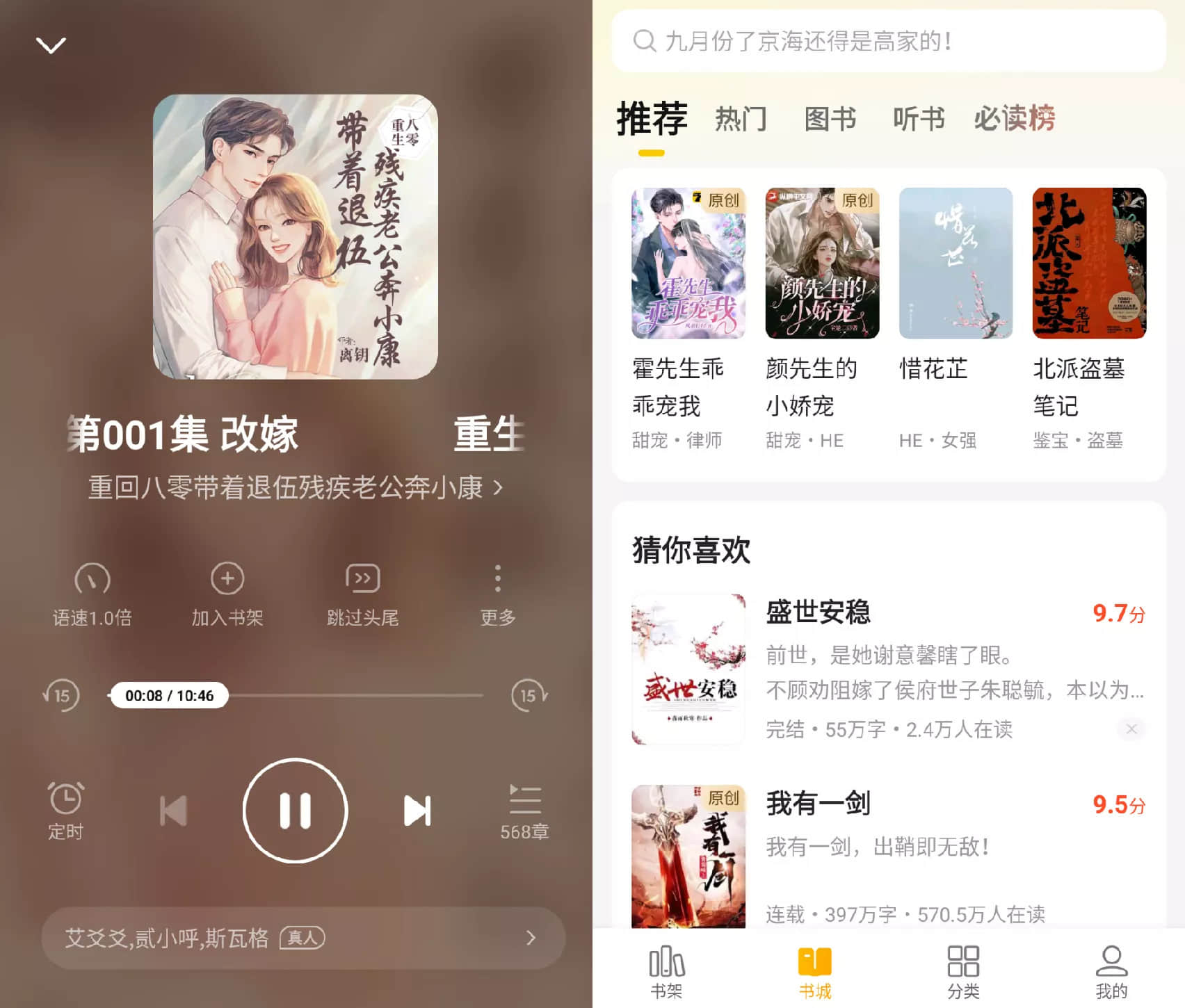Fast-forward 15 seconds
1185x1008 pixels.
[x=529, y=695]
